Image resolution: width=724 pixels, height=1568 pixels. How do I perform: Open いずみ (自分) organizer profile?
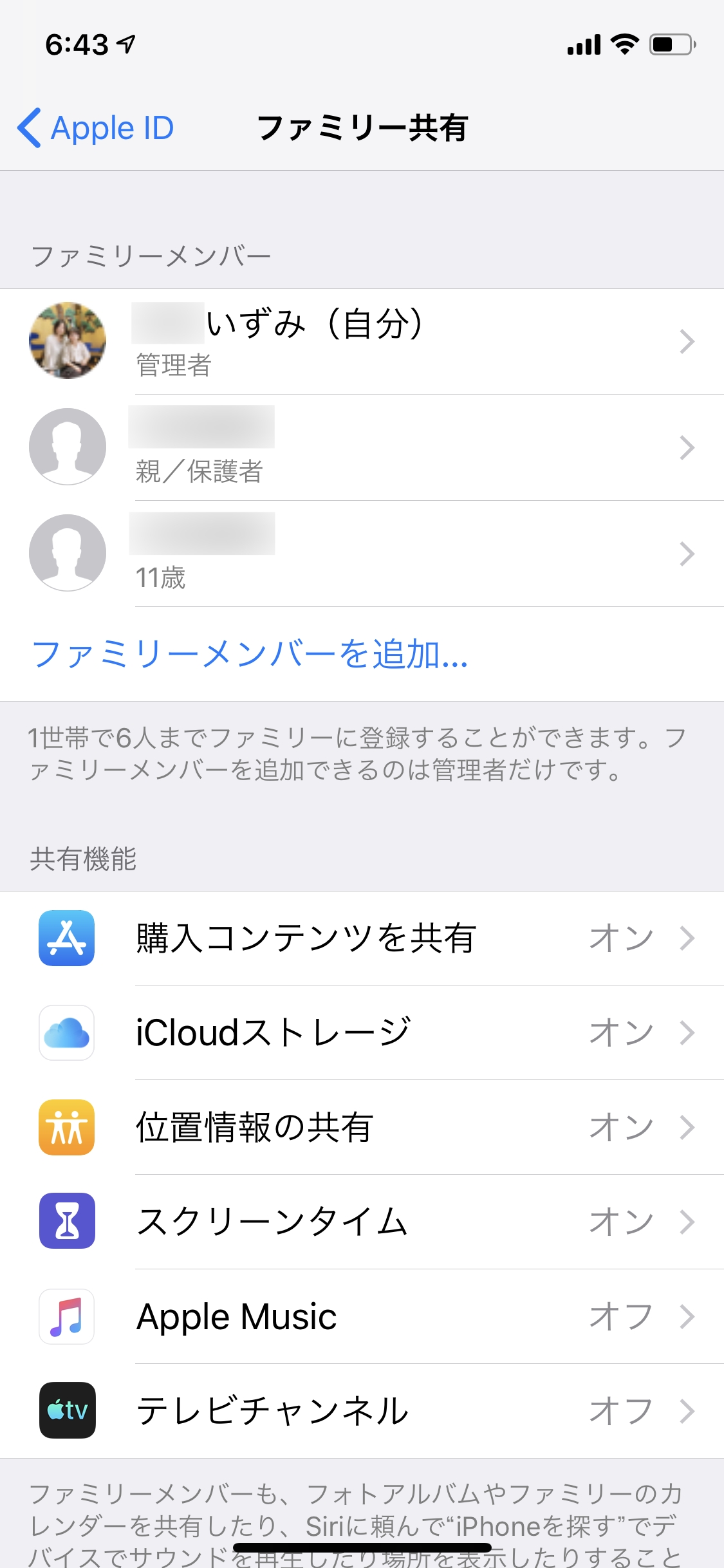tap(362, 341)
